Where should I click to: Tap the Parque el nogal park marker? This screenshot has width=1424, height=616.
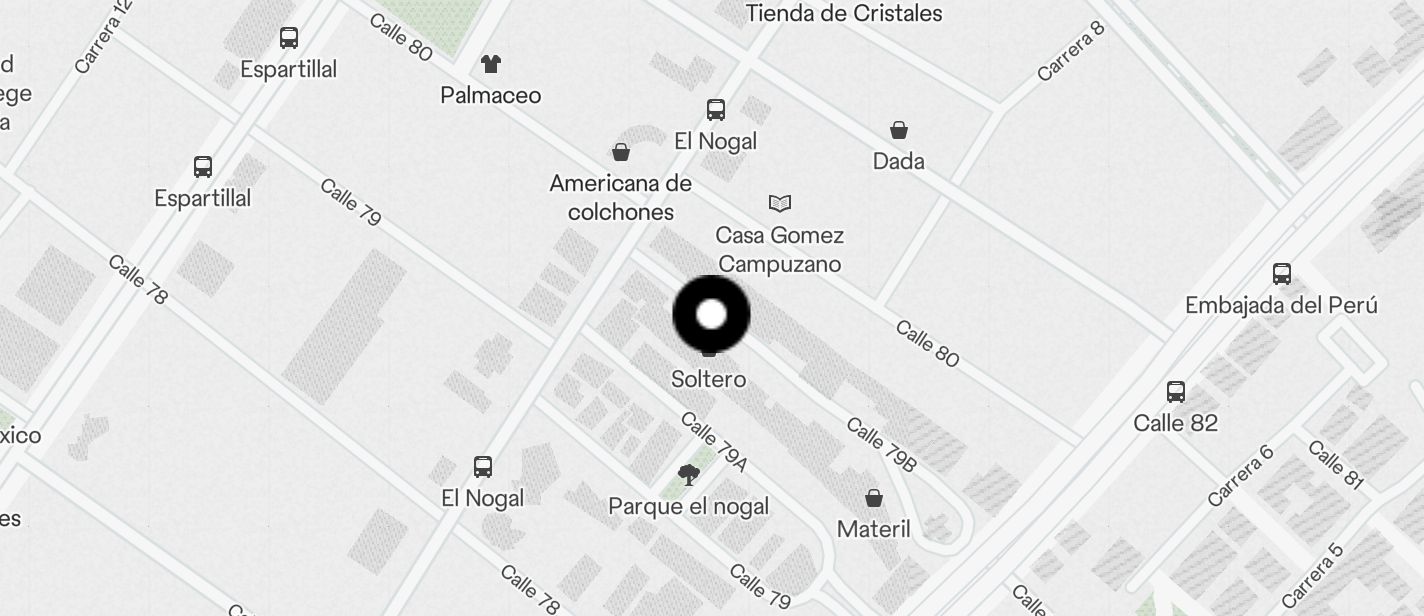click(688, 475)
